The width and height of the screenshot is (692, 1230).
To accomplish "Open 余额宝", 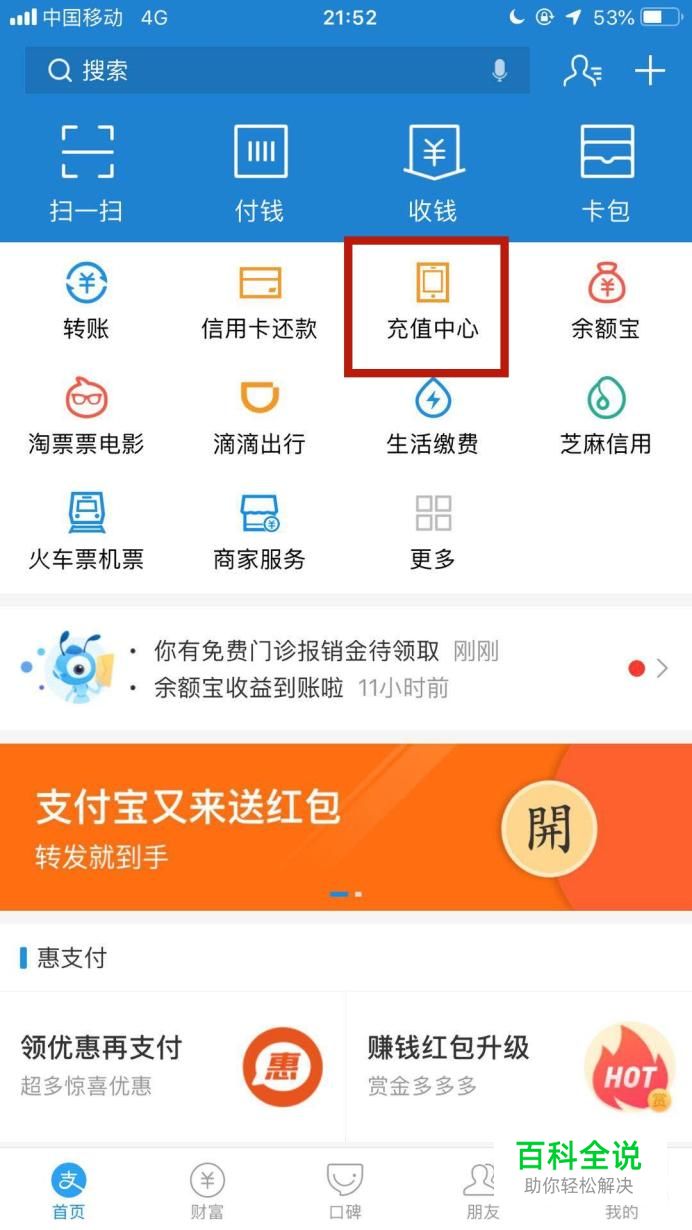I will 606,302.
